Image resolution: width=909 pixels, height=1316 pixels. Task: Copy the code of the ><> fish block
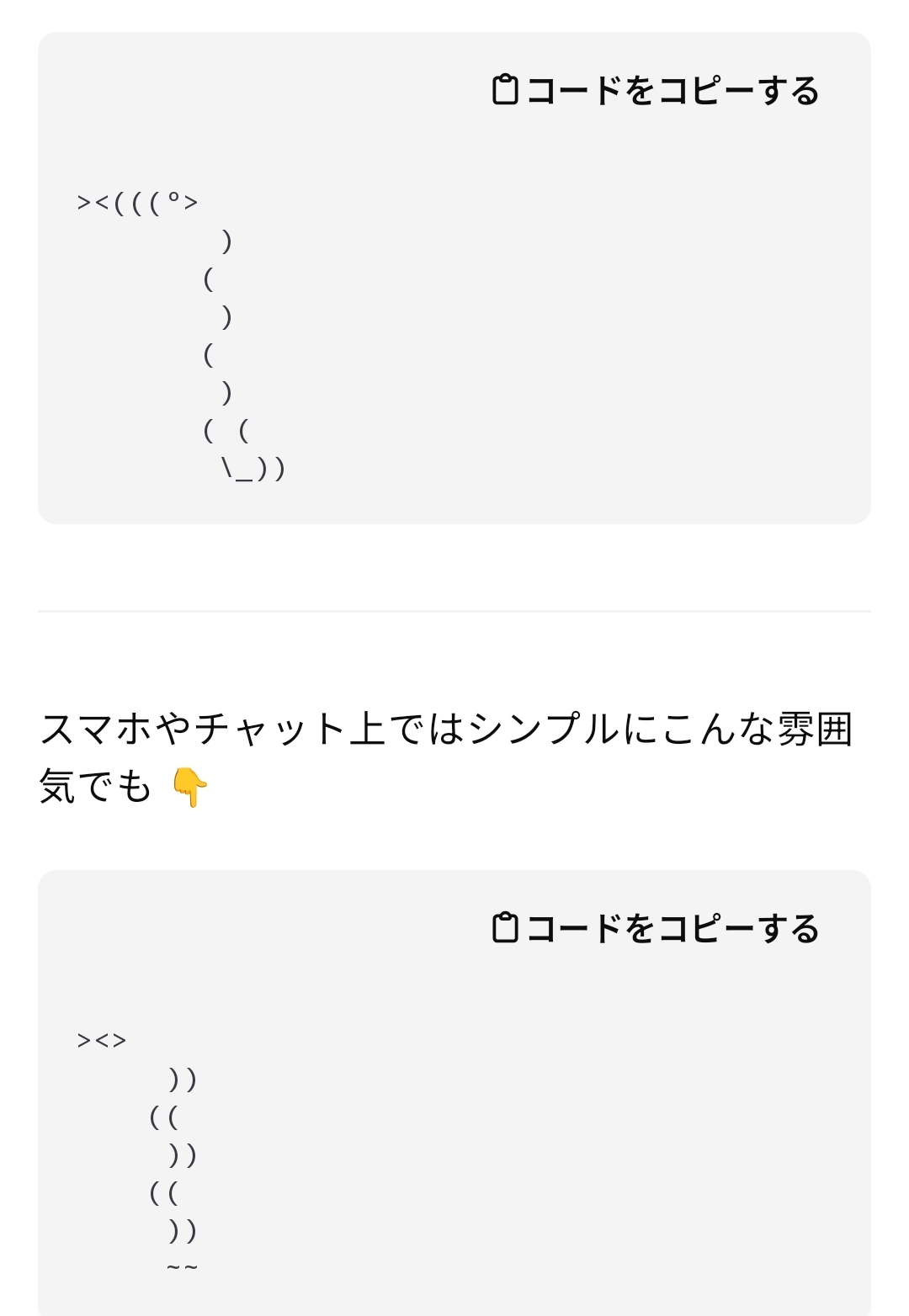(655, 929)
